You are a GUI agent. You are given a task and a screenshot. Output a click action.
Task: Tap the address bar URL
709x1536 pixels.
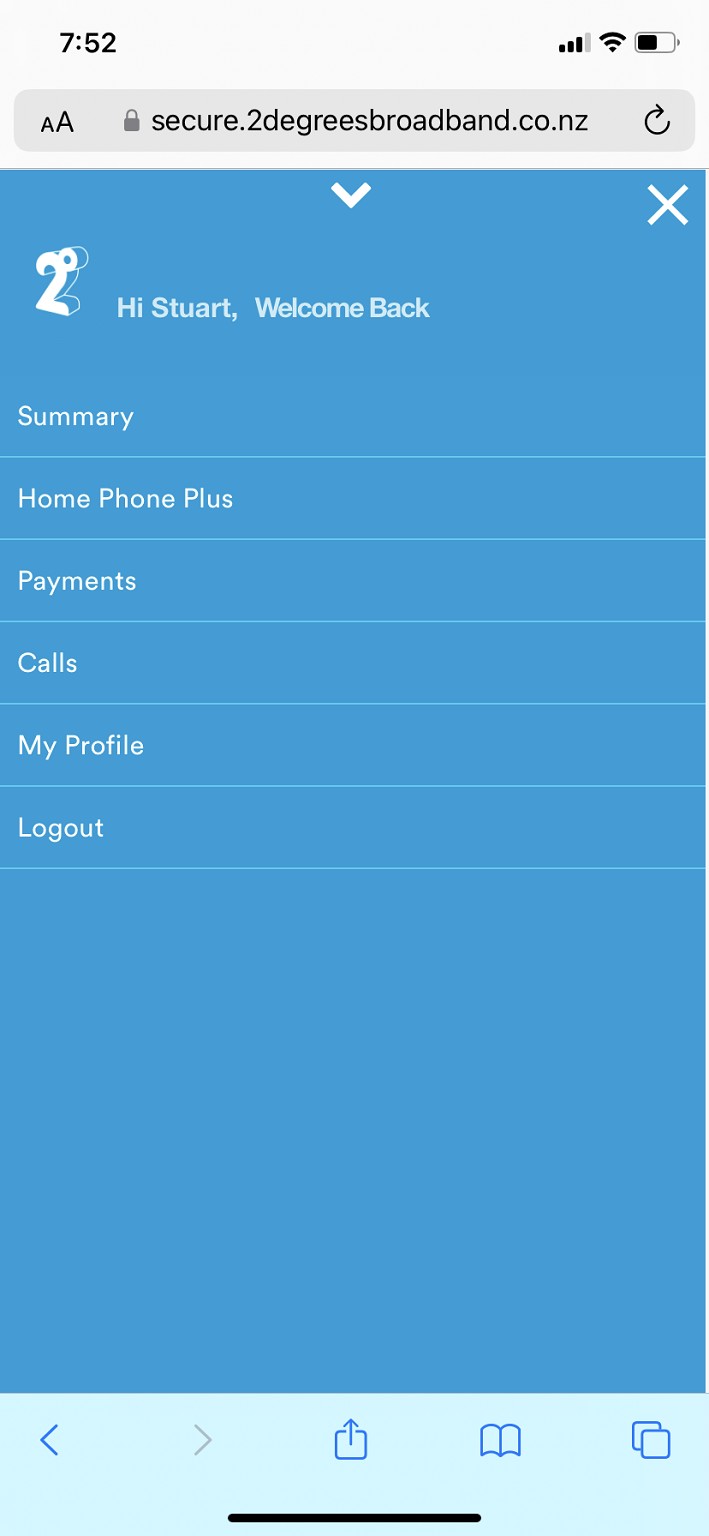point(368,122)
